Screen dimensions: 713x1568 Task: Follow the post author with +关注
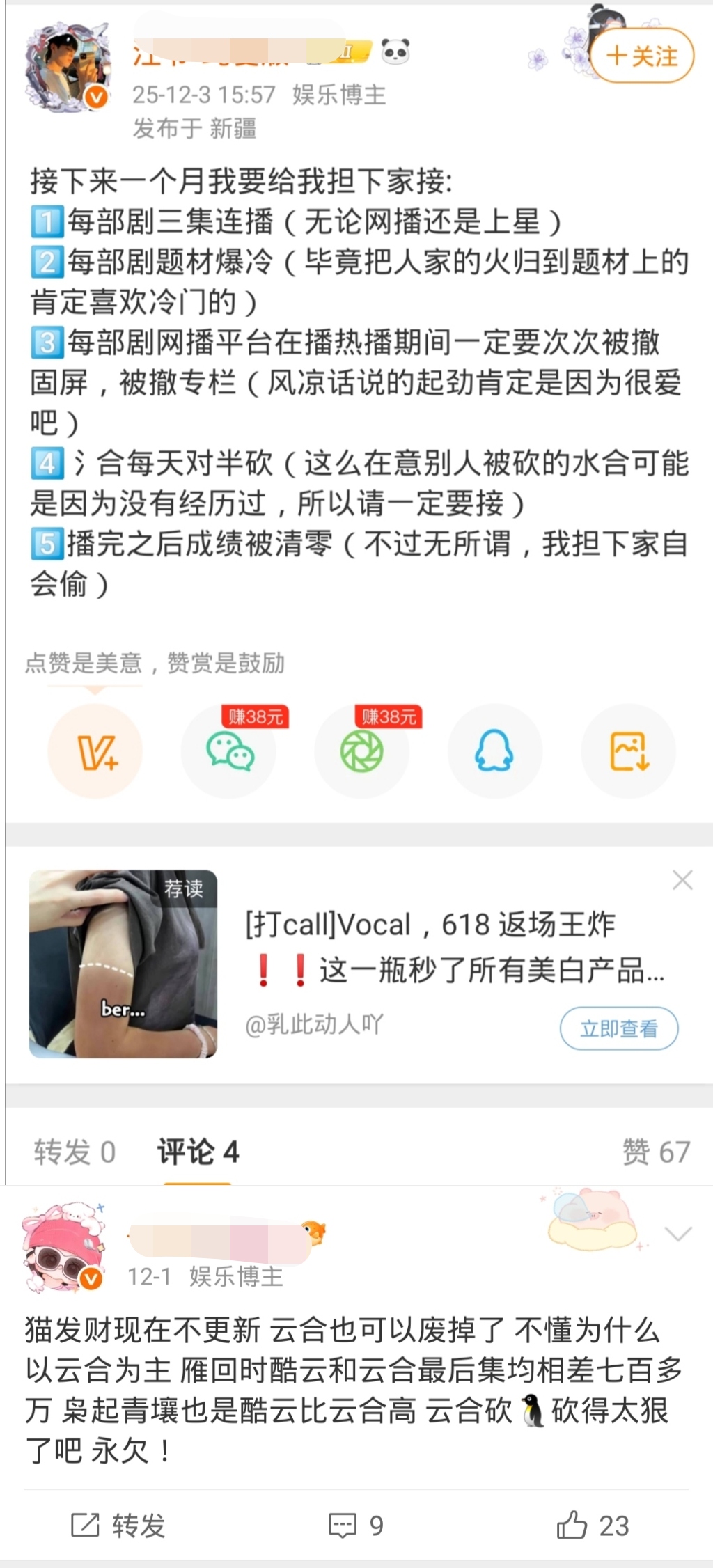coord(641,56)
